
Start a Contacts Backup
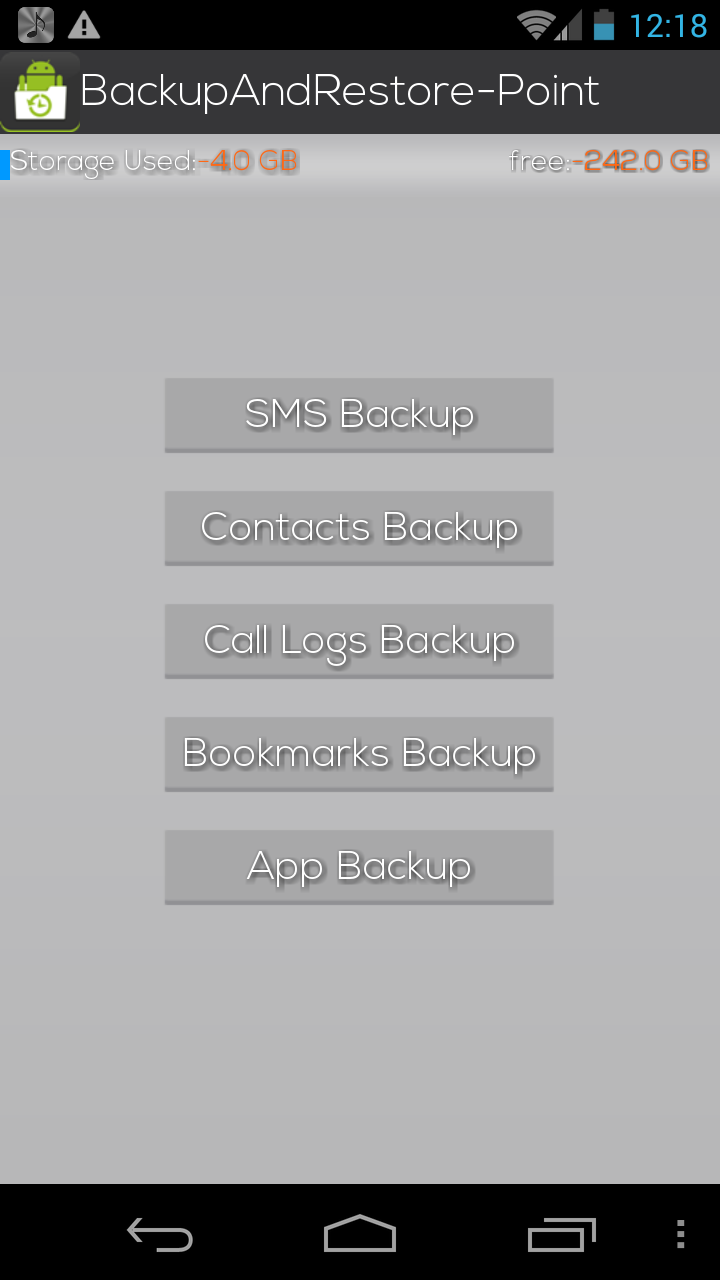(359, 527)
